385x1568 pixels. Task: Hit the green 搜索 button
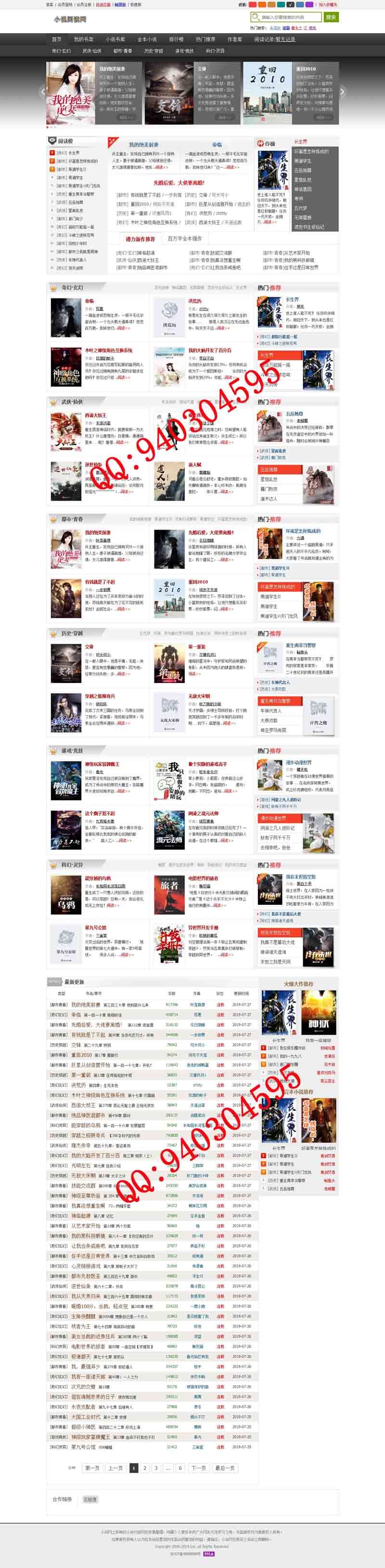331,17
